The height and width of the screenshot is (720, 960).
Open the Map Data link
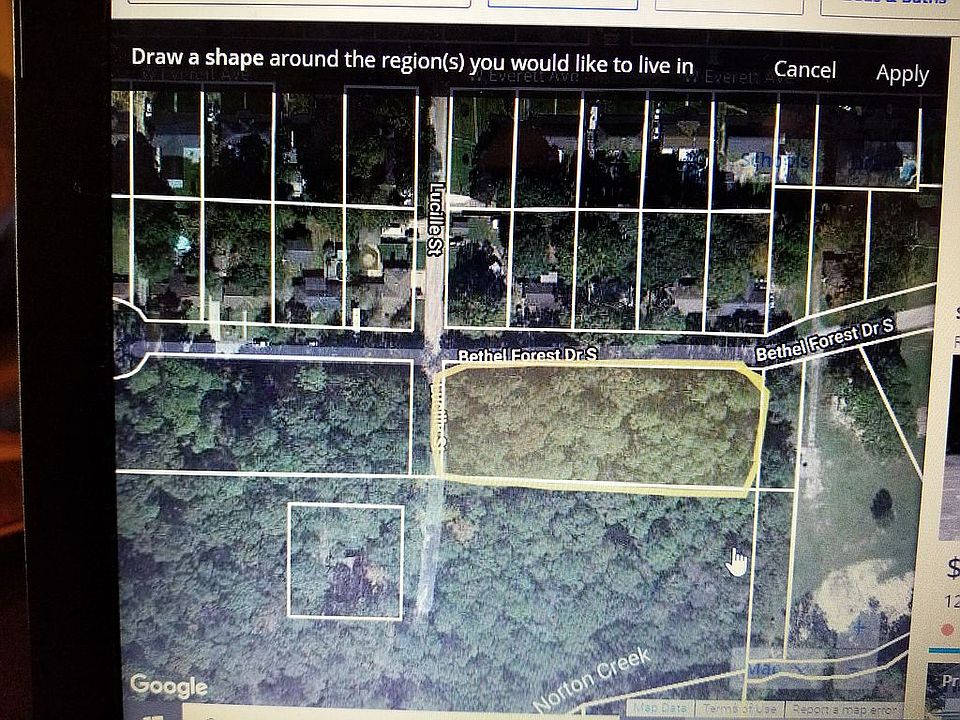click(x=659, y=709)
